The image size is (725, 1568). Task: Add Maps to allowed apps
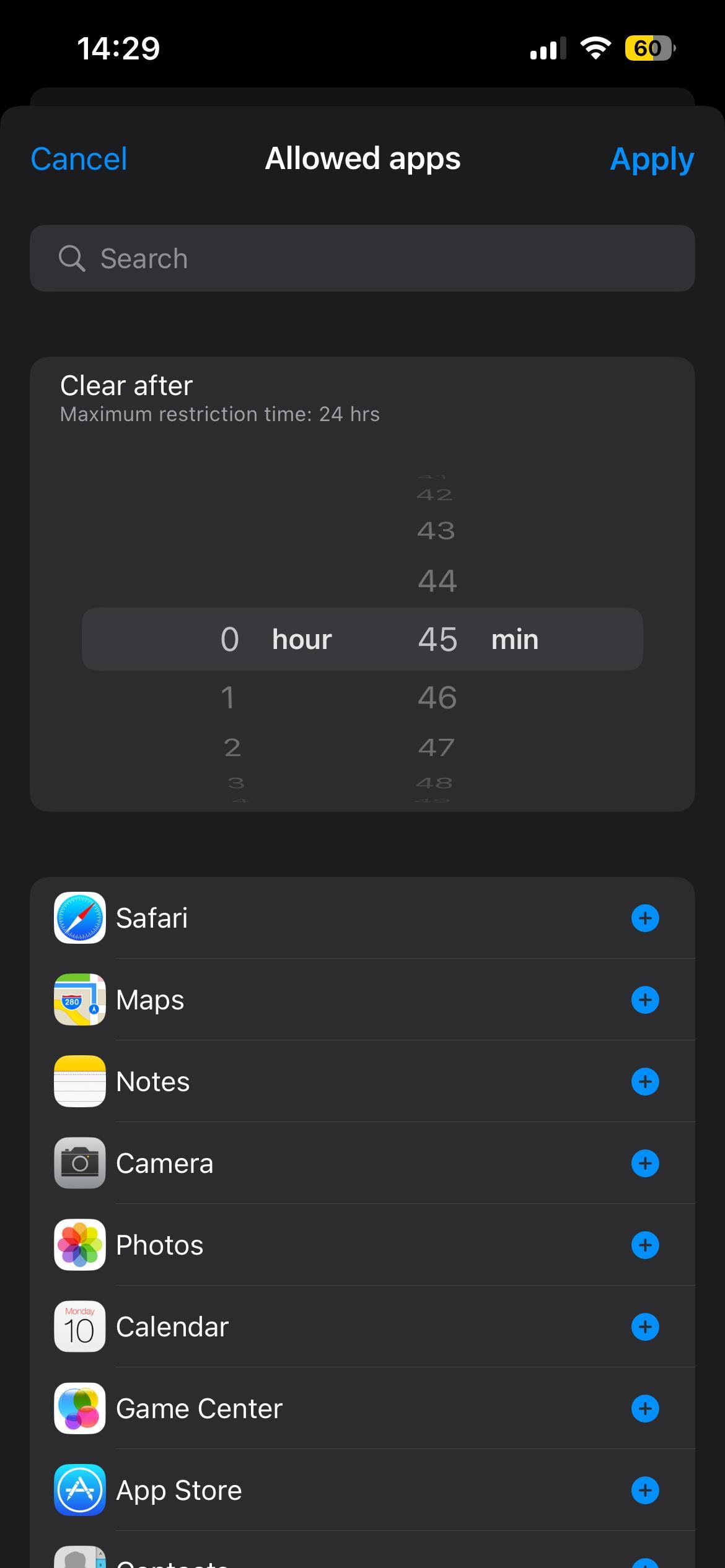tap(644, 1000)
